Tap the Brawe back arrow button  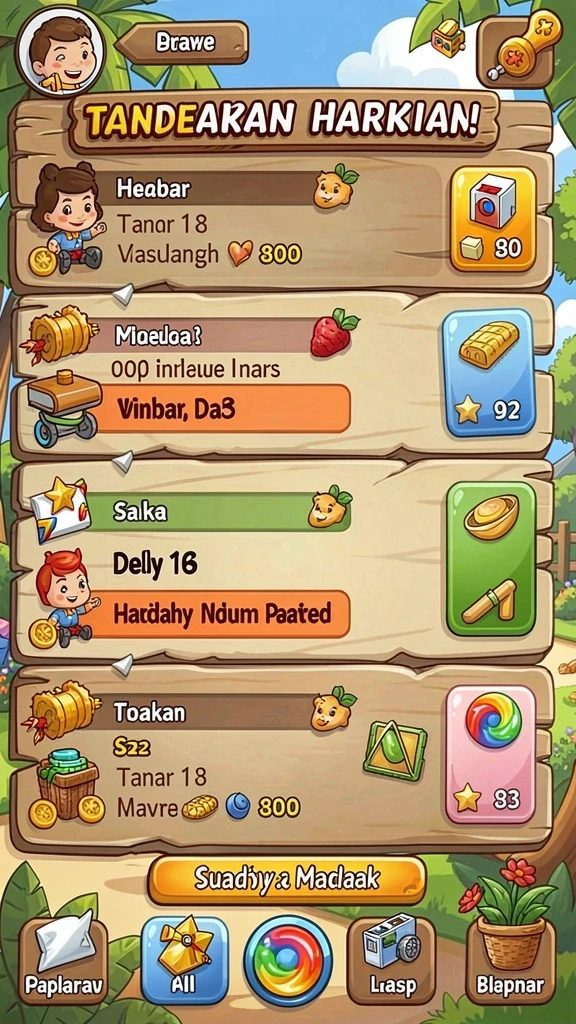[183, 43]
